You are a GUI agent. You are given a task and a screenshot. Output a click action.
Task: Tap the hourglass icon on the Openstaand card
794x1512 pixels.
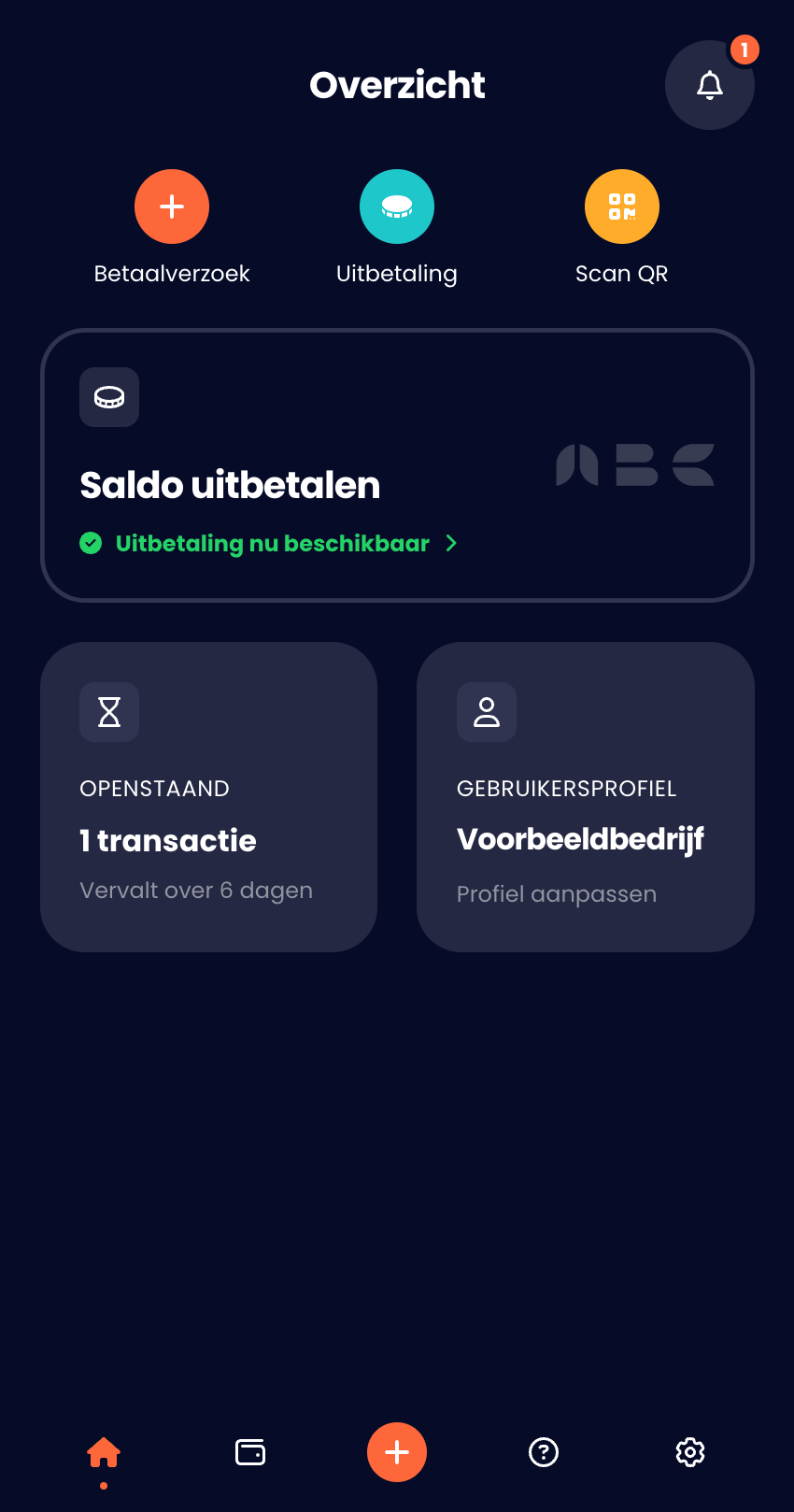point(109,711)
